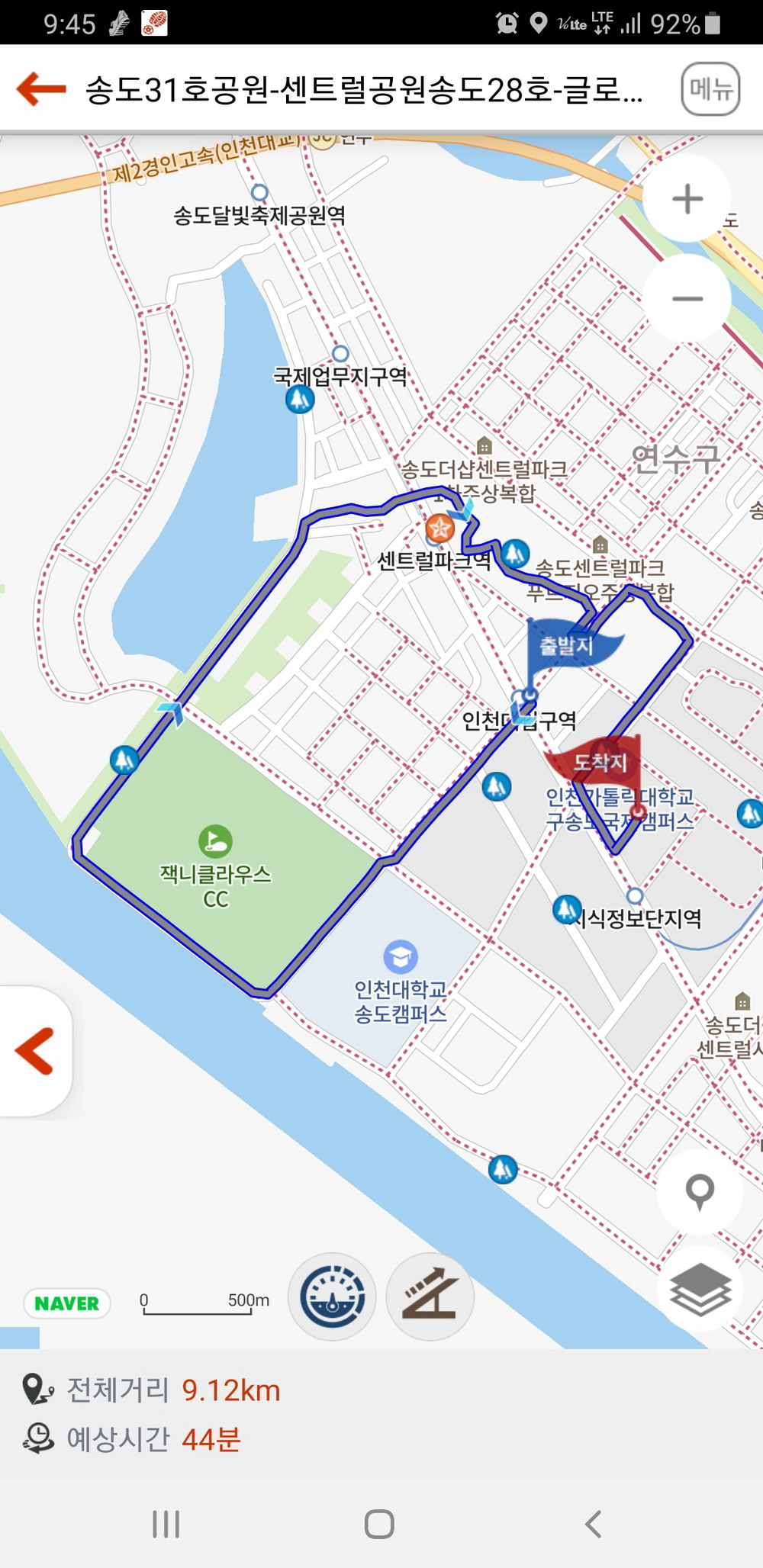This screenshot has height=1568, width=763.
Task: Open the 메뉴 menu button
Action: click(x=710, y=89)
